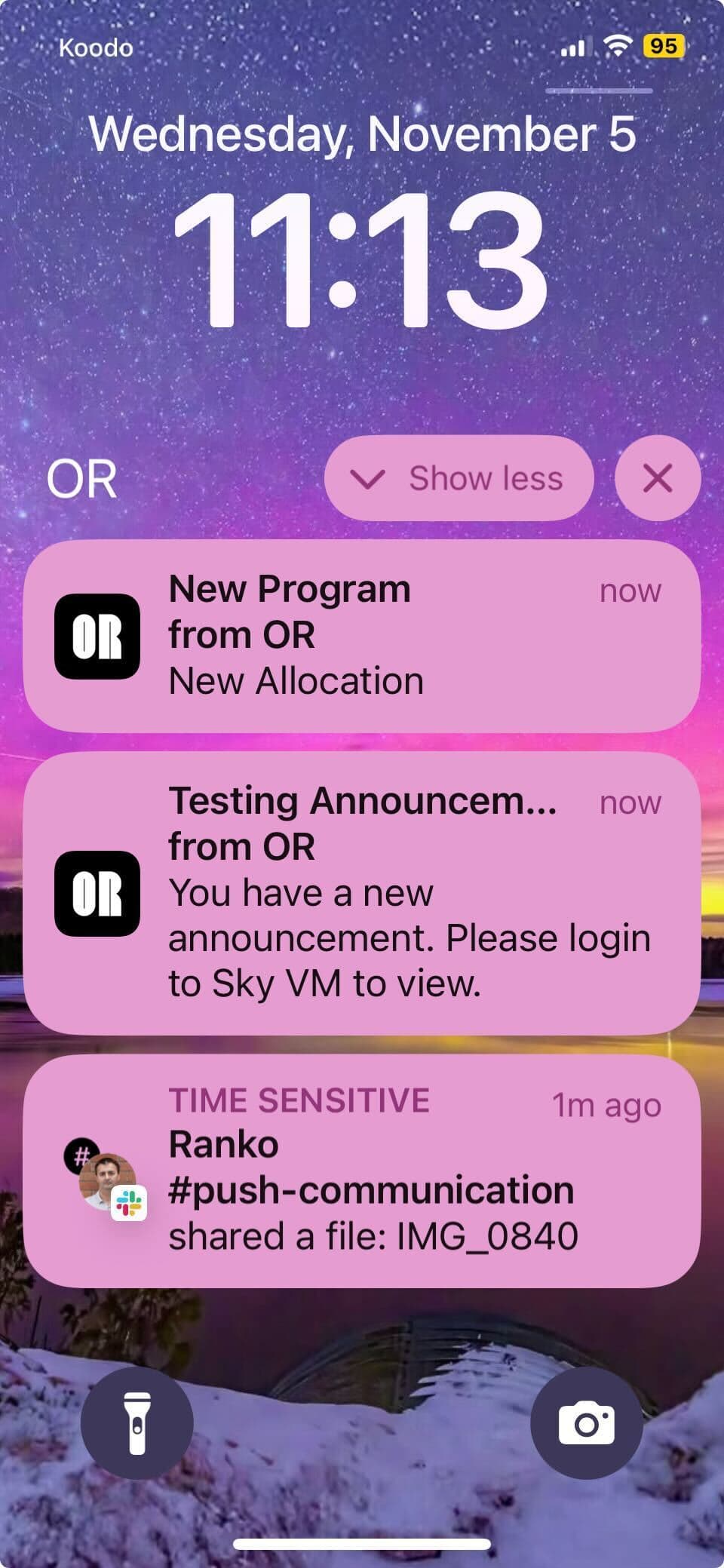The image size is (724, 1568).
Task: Tap the battery indicator showing 95
Action: coord(664,47)
